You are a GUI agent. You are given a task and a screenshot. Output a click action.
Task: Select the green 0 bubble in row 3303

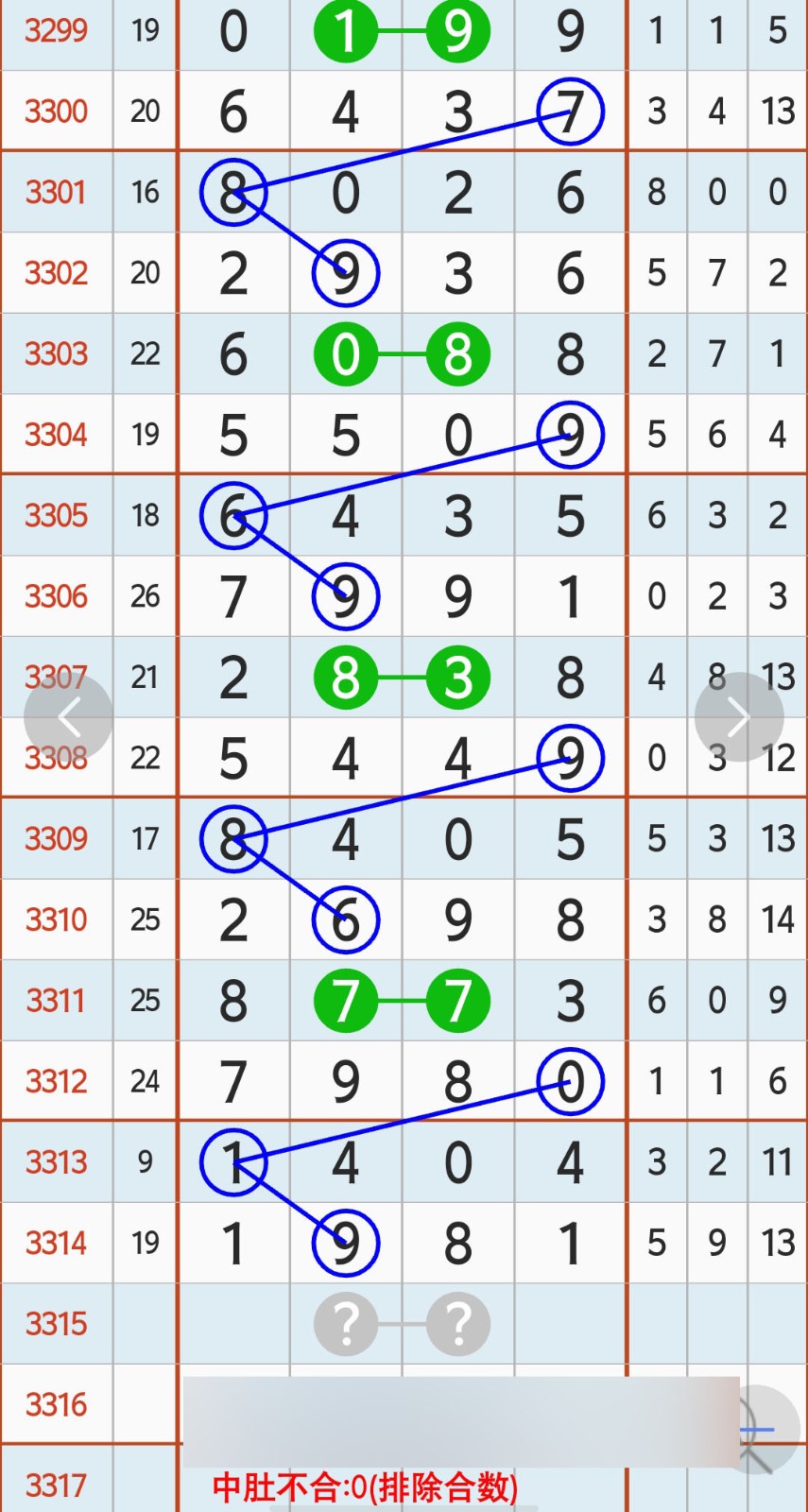(346, 353)
